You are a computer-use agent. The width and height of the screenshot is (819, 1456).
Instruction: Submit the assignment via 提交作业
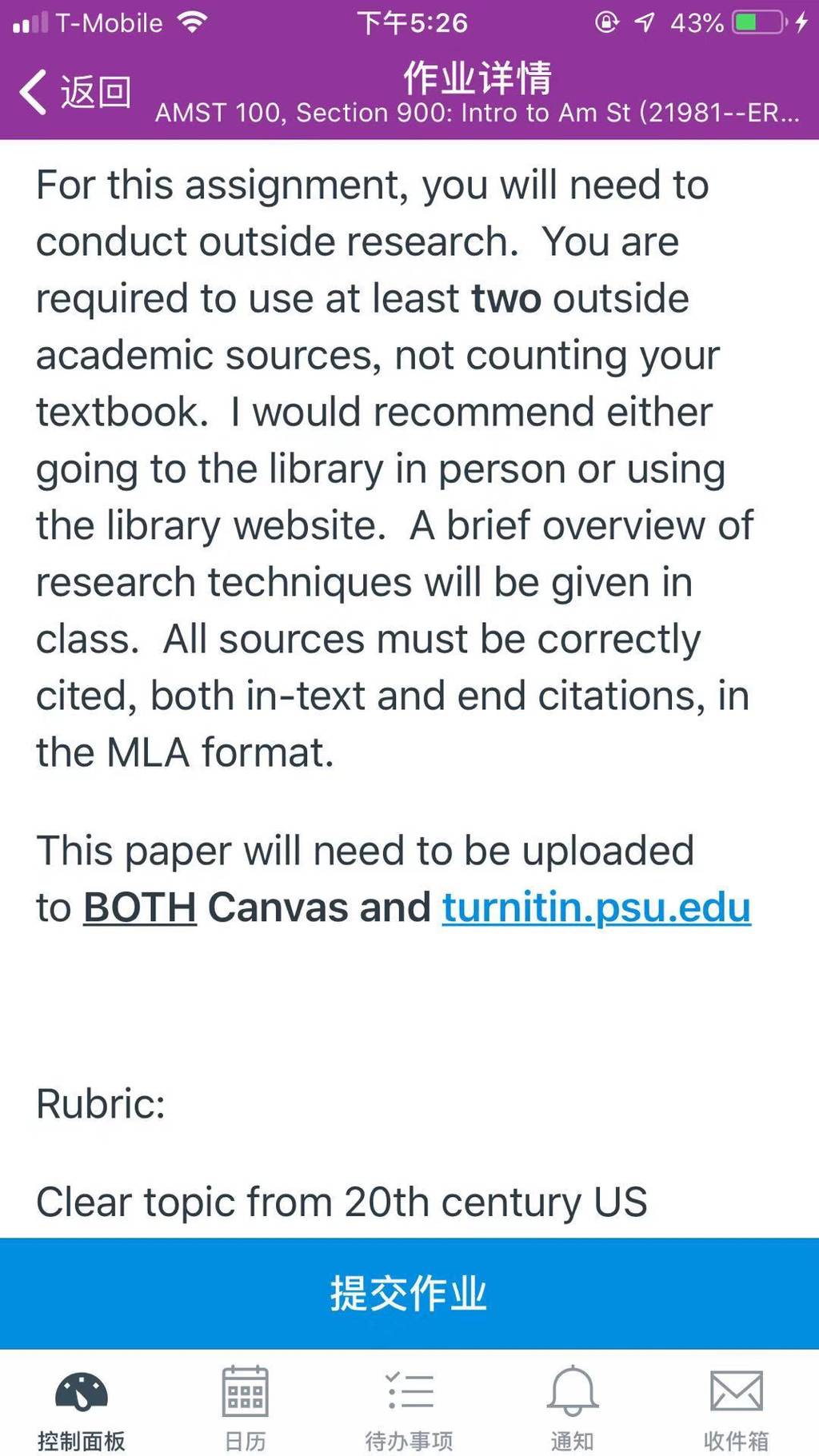(x=409, y=1293)
